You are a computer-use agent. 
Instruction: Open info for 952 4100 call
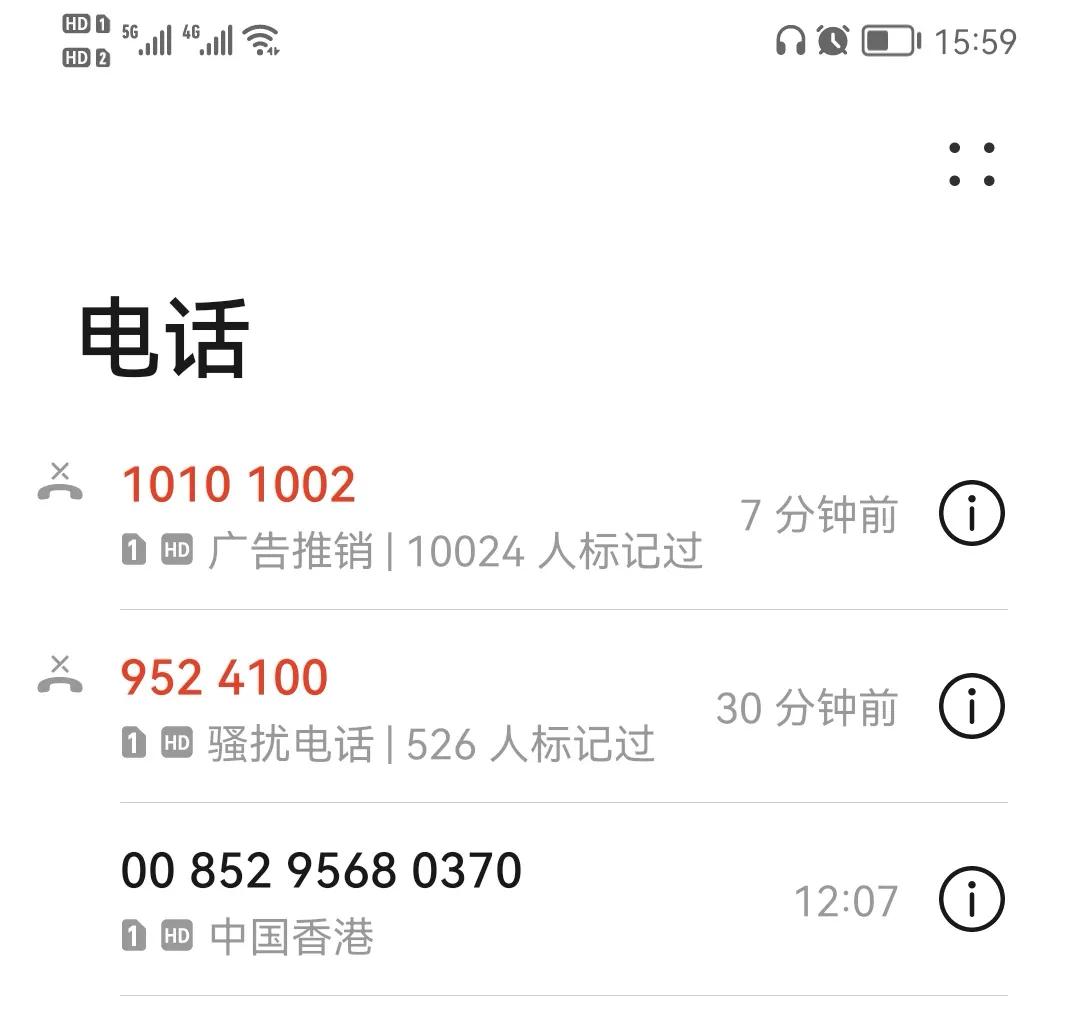click(x=971, y=707)
